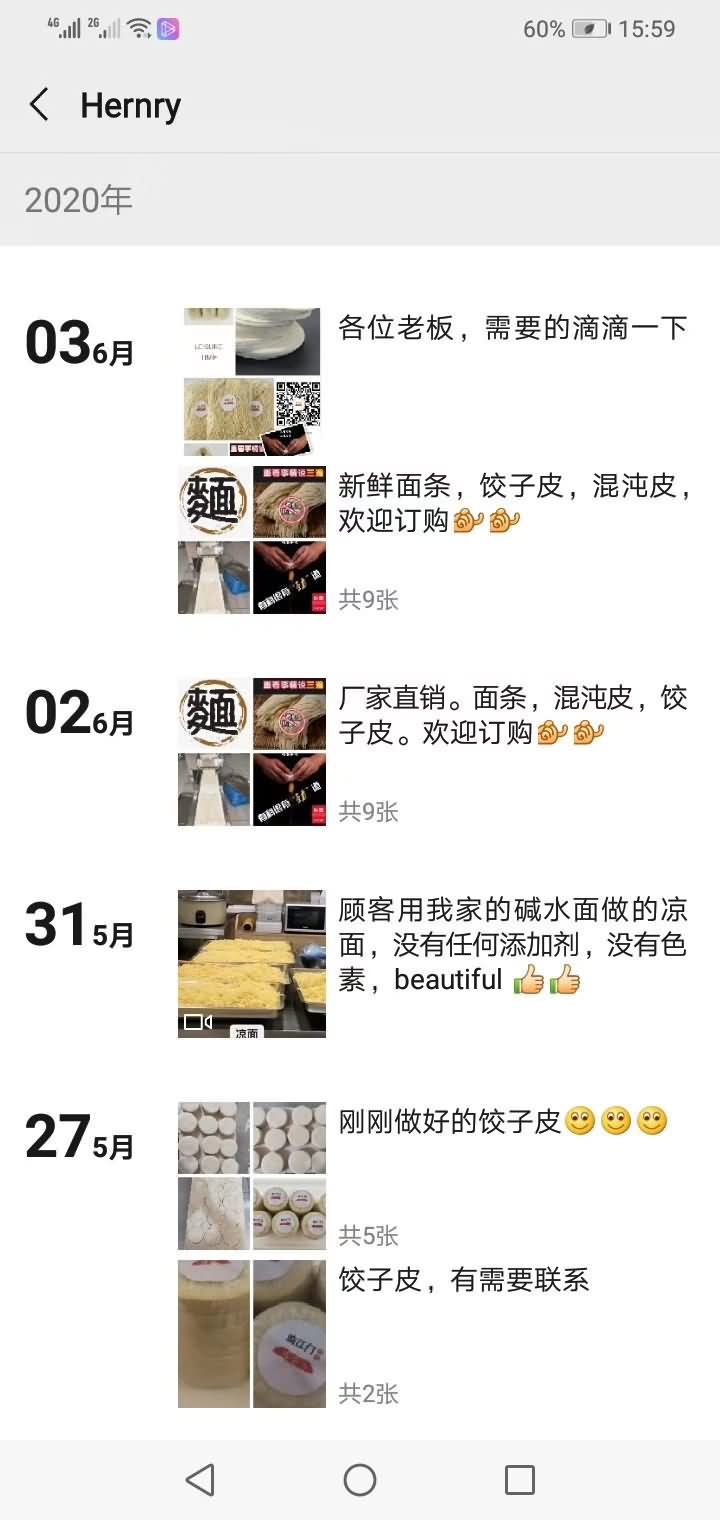Open the recent apps overview
Image resolution: width=720 pixels, height=1520 pixels.
pos(519,1480)
